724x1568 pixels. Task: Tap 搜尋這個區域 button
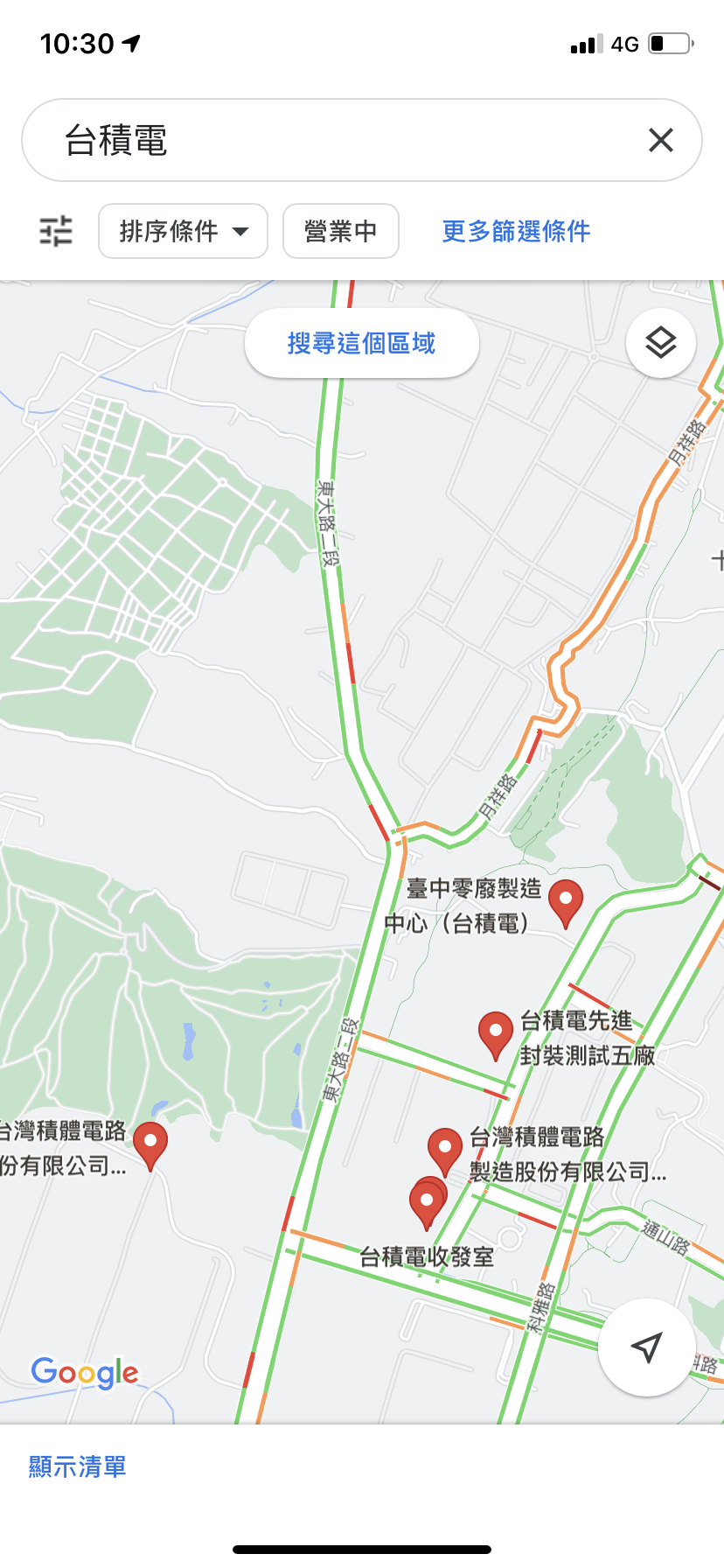pos(361,343)
